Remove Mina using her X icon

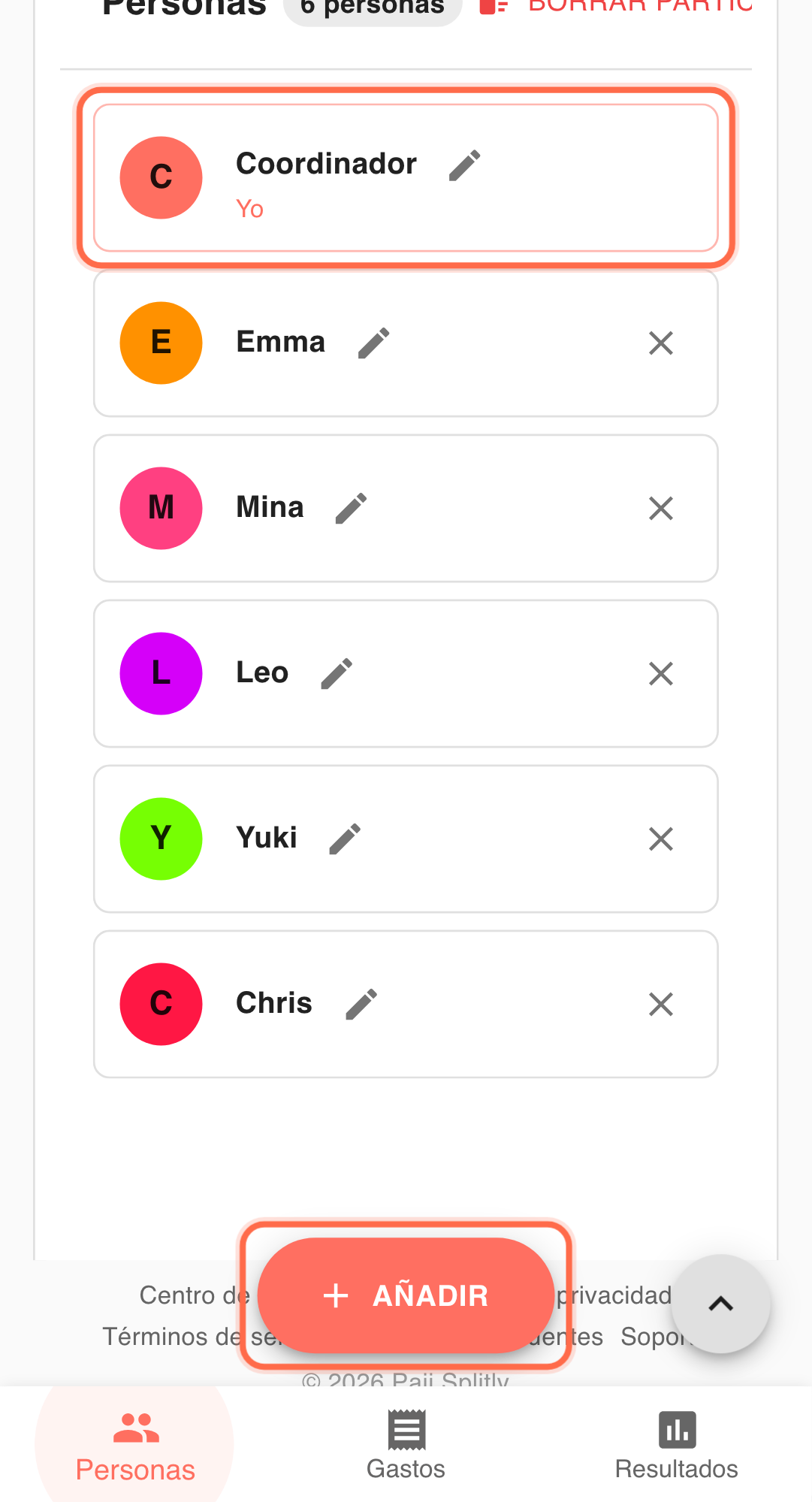tap(660, 508)
